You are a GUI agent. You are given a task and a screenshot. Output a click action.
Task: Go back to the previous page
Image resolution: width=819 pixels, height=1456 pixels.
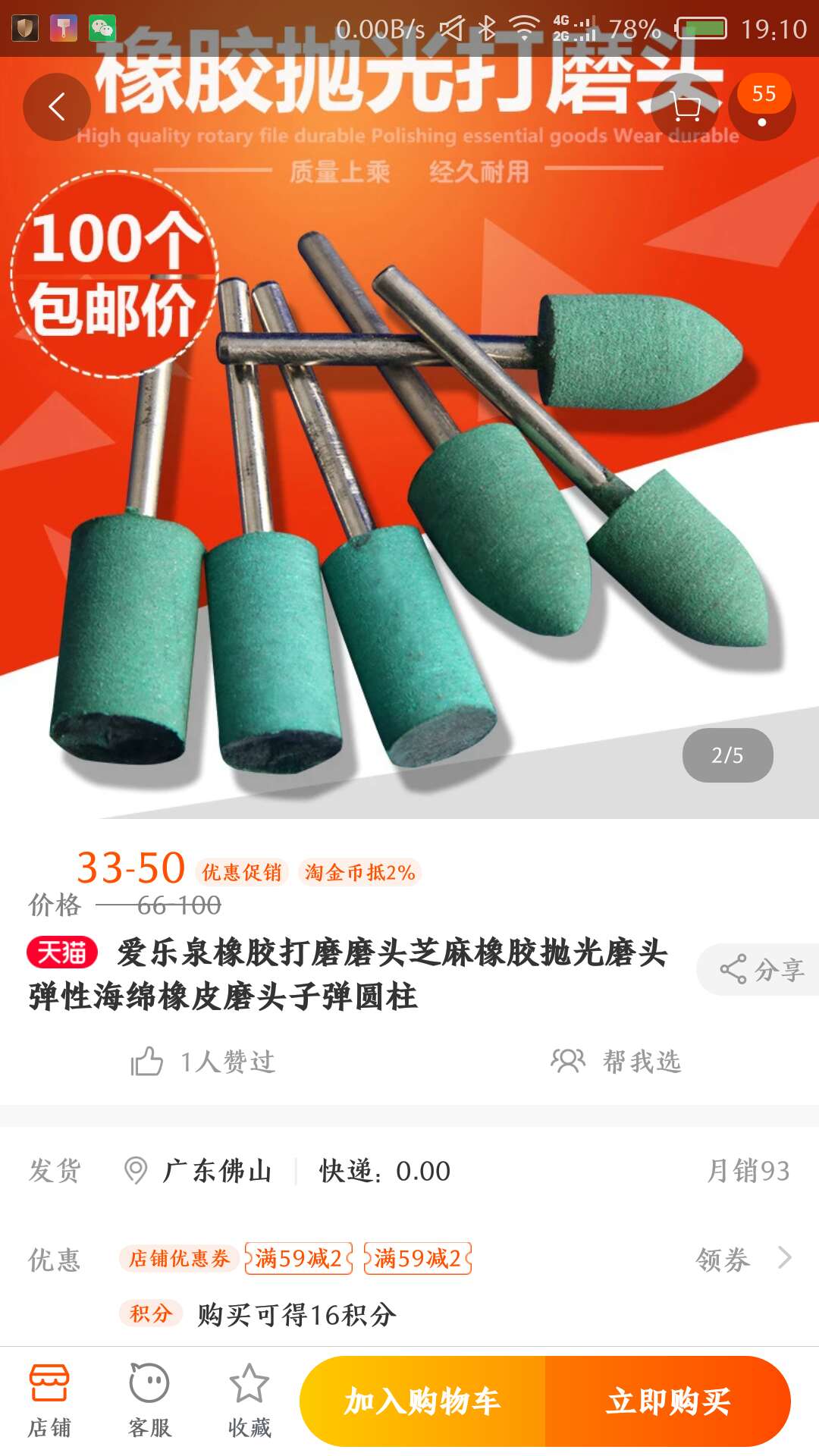(x=57, y=107)
